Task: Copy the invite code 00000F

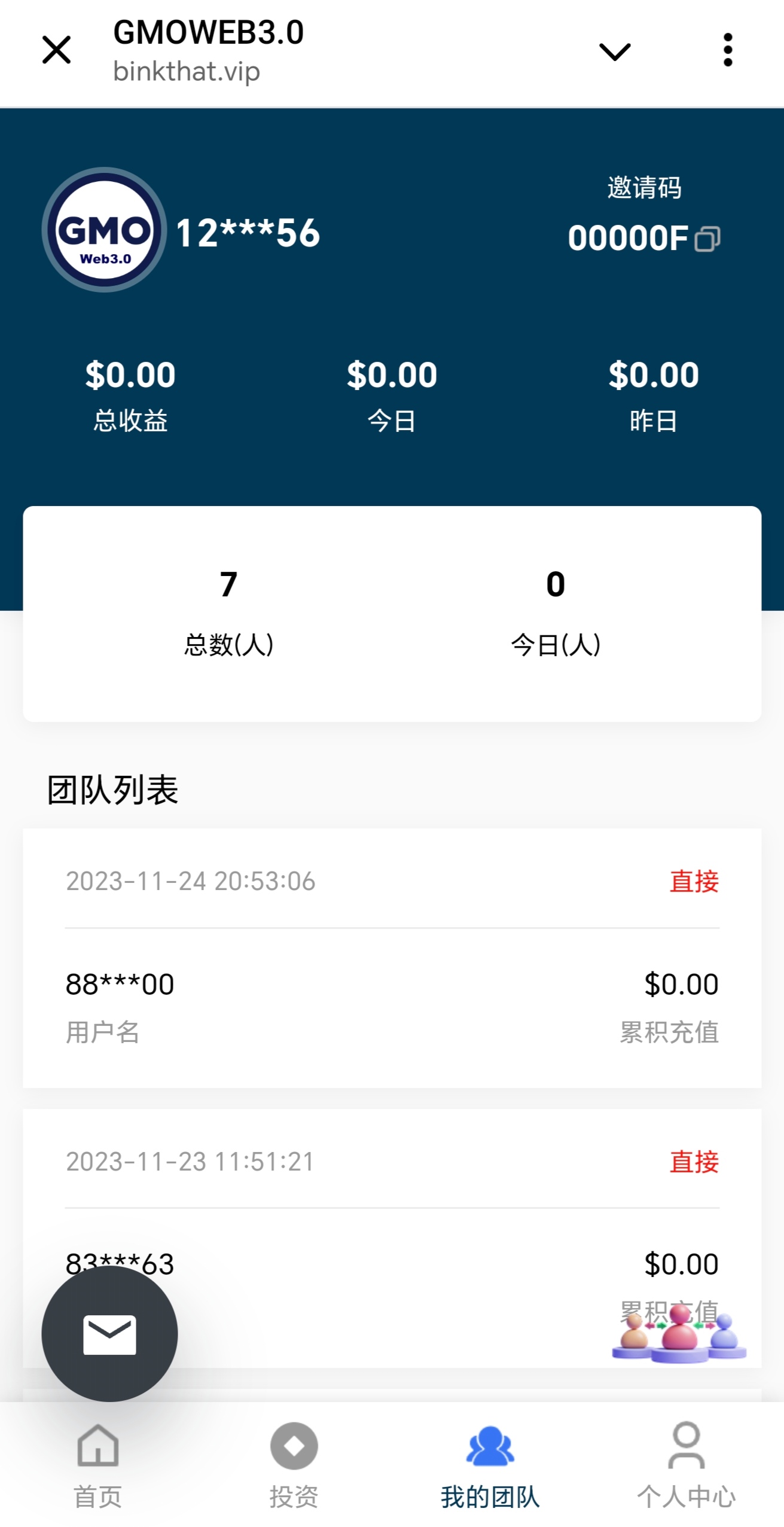Action: click(707, 239)
